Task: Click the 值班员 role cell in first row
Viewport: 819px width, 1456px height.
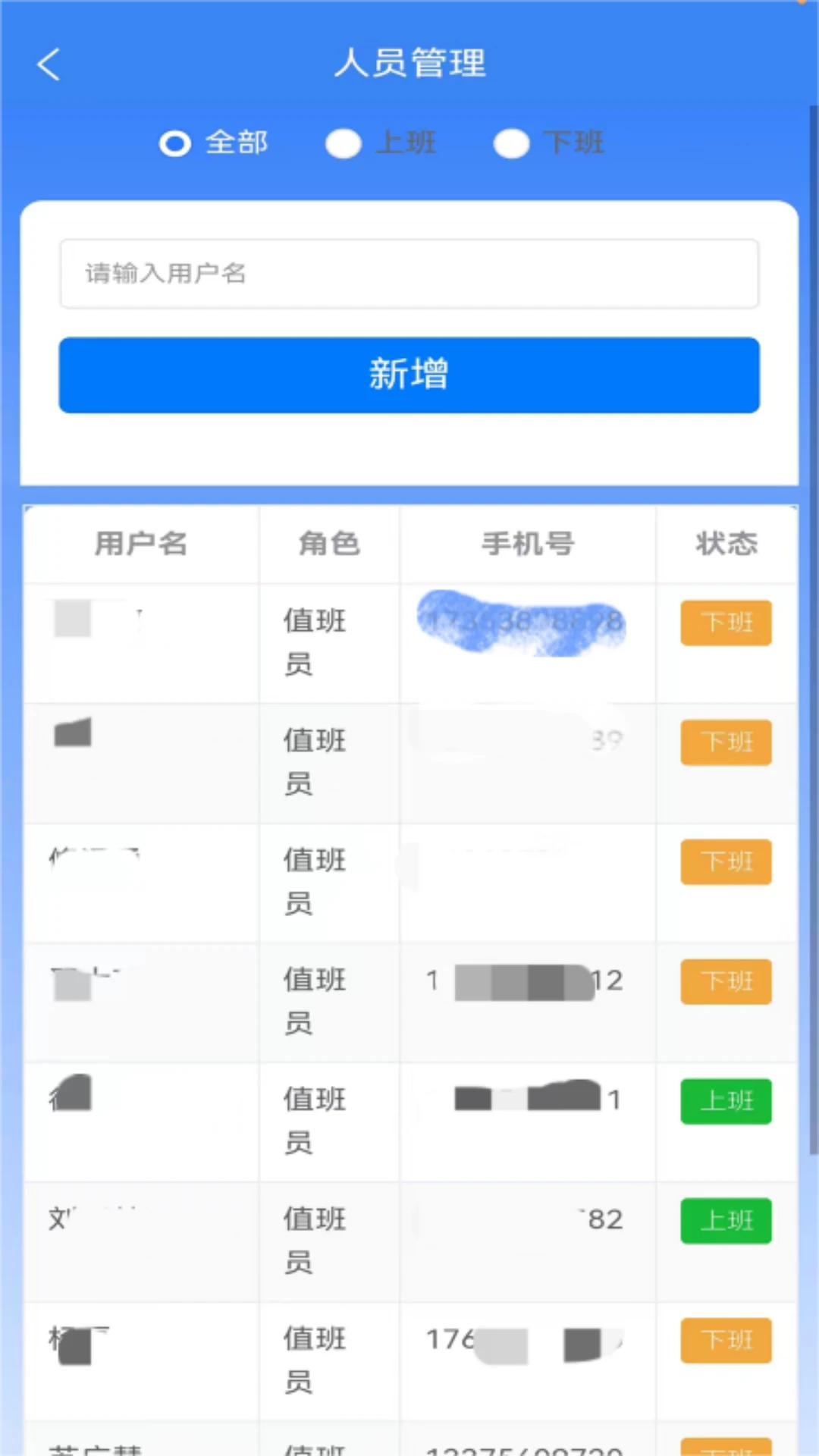Action: [313, 643]
